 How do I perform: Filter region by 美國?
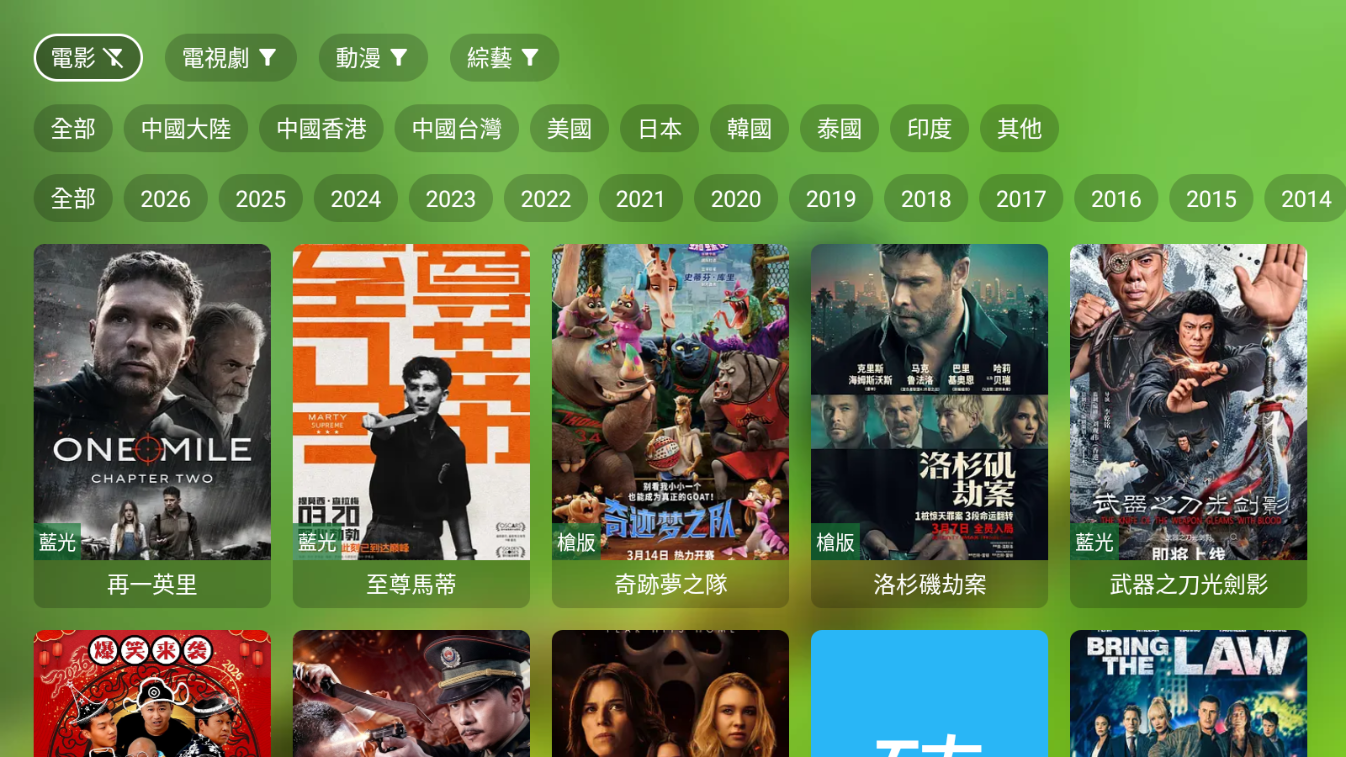(x=569, y=128)
